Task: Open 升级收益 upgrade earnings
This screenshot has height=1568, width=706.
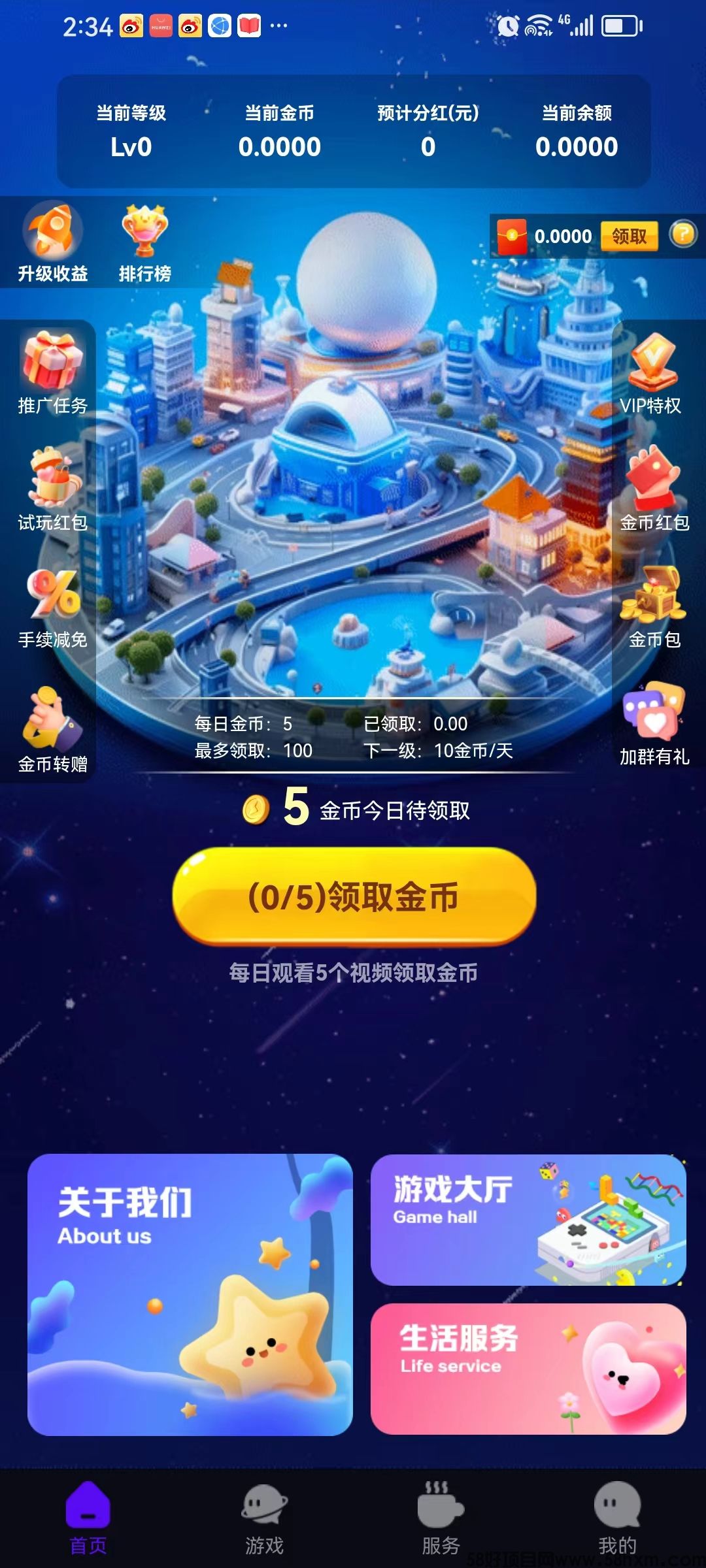Action: 53,243
